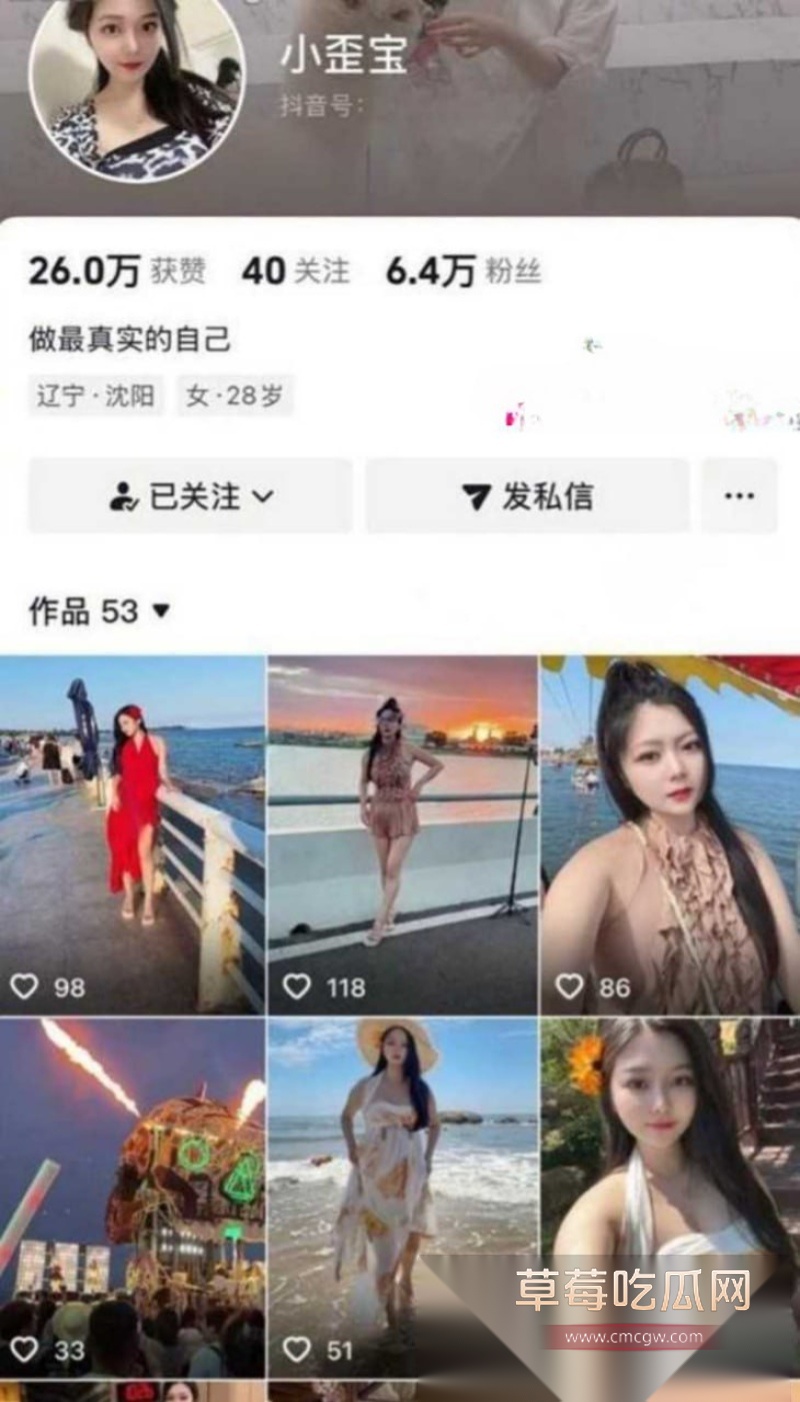
Task: Select the 辽宁·沈阳 location tag
Action: click(95, 396)
